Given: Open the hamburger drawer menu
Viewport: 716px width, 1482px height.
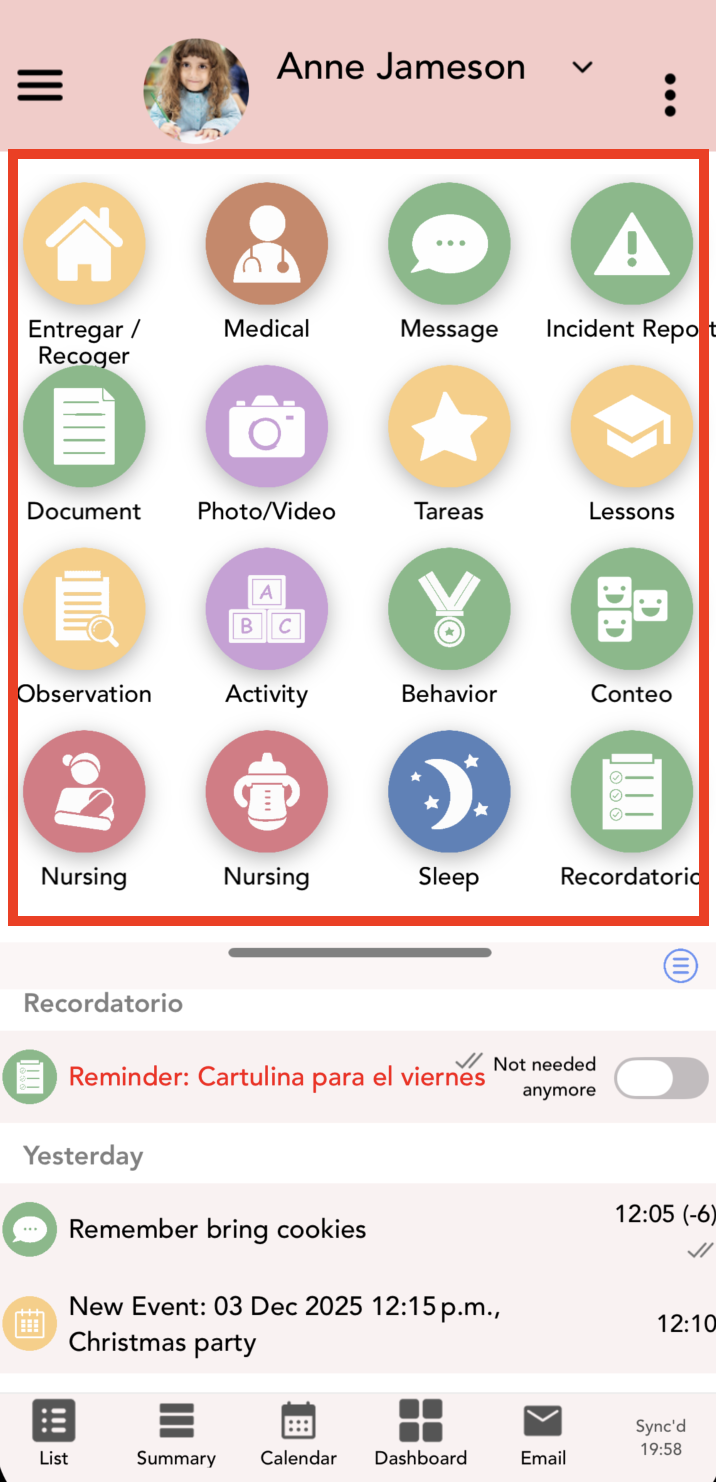Looking at the screenshot, I should coord(40,86).
